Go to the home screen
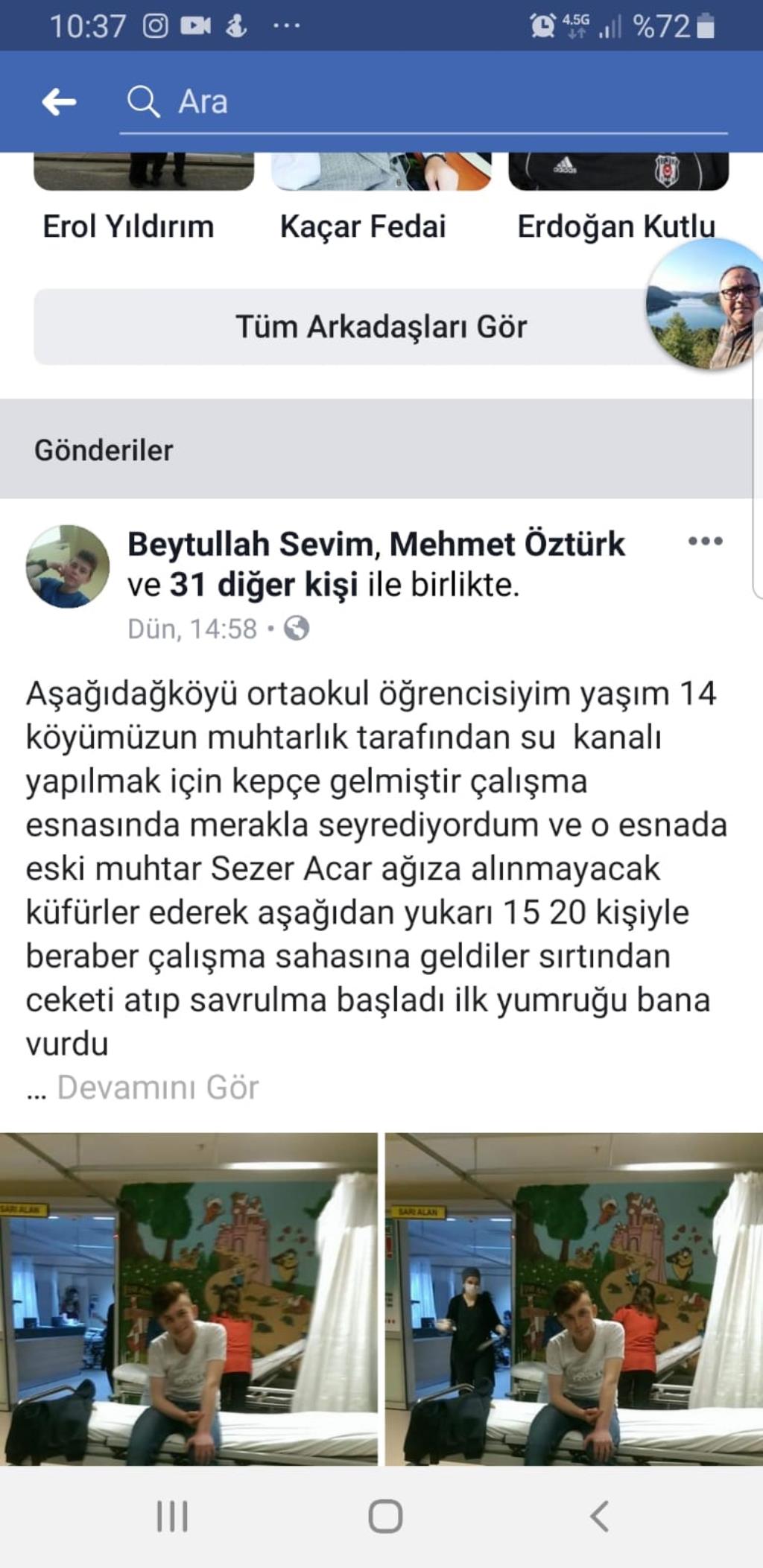The image size is (763, 1568). click(385, 1516)
